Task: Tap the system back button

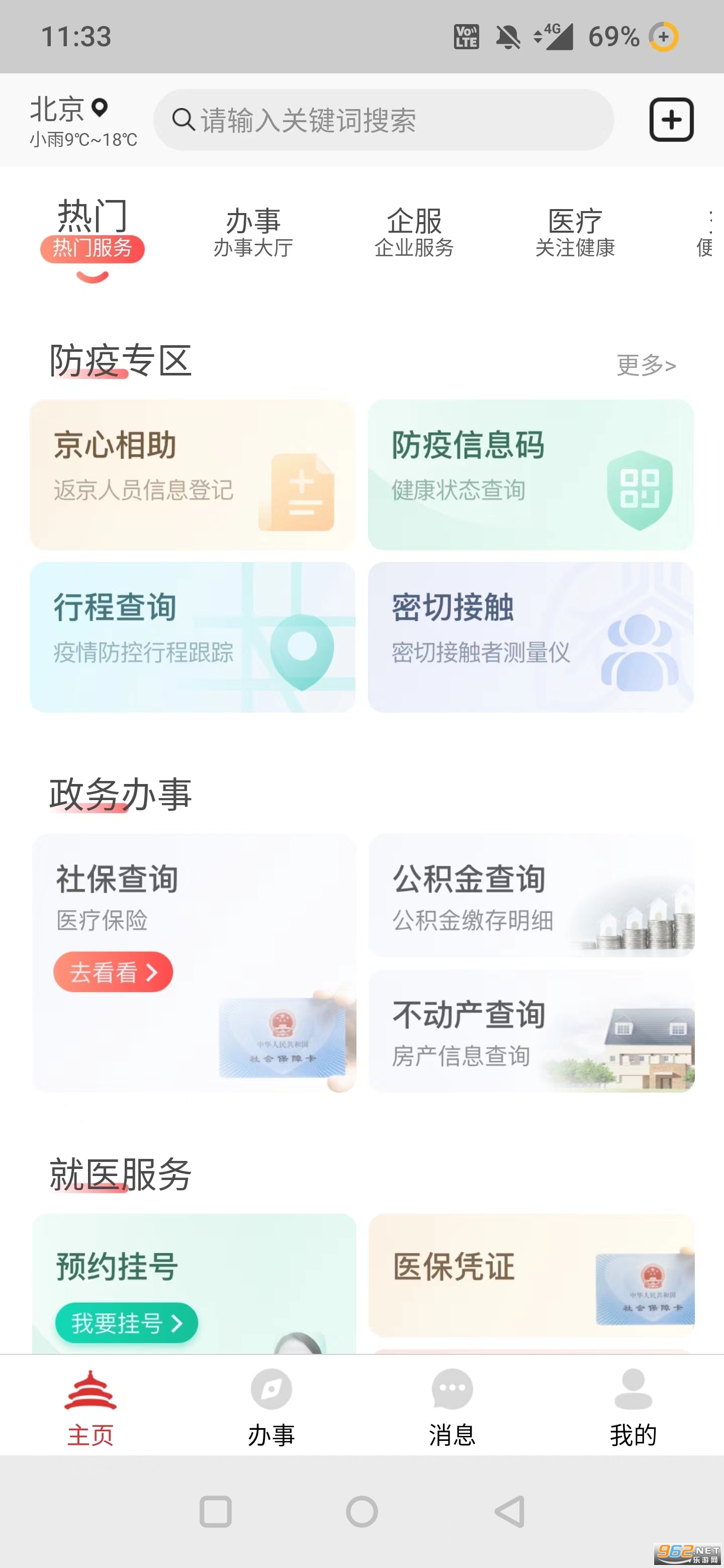Action: 509,1511
